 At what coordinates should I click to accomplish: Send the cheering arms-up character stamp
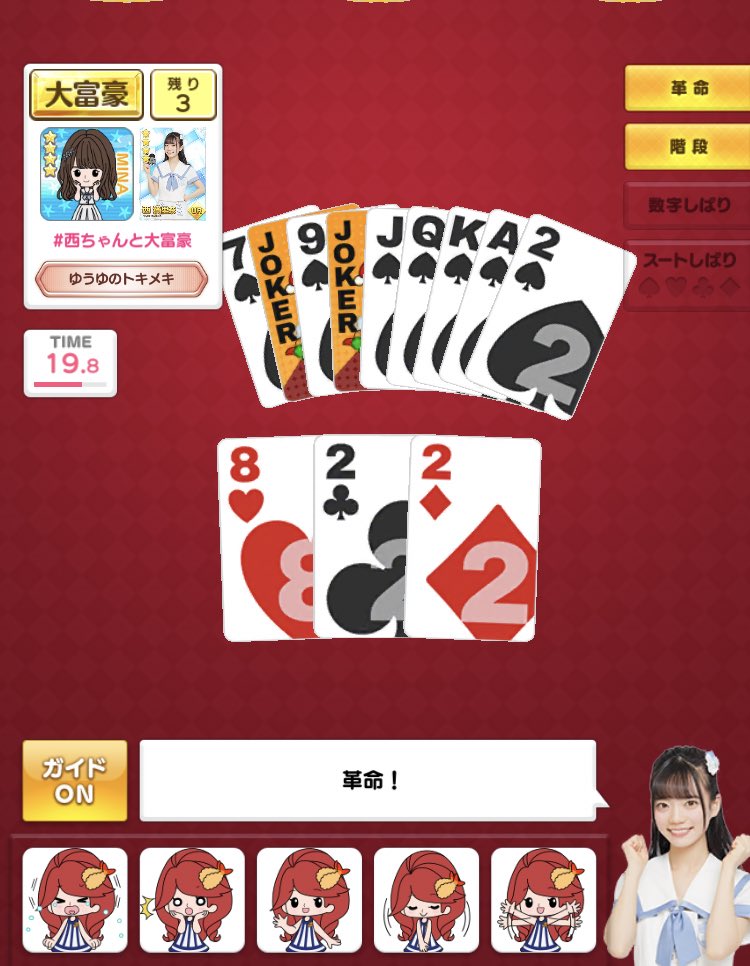[x=543, y=900]
